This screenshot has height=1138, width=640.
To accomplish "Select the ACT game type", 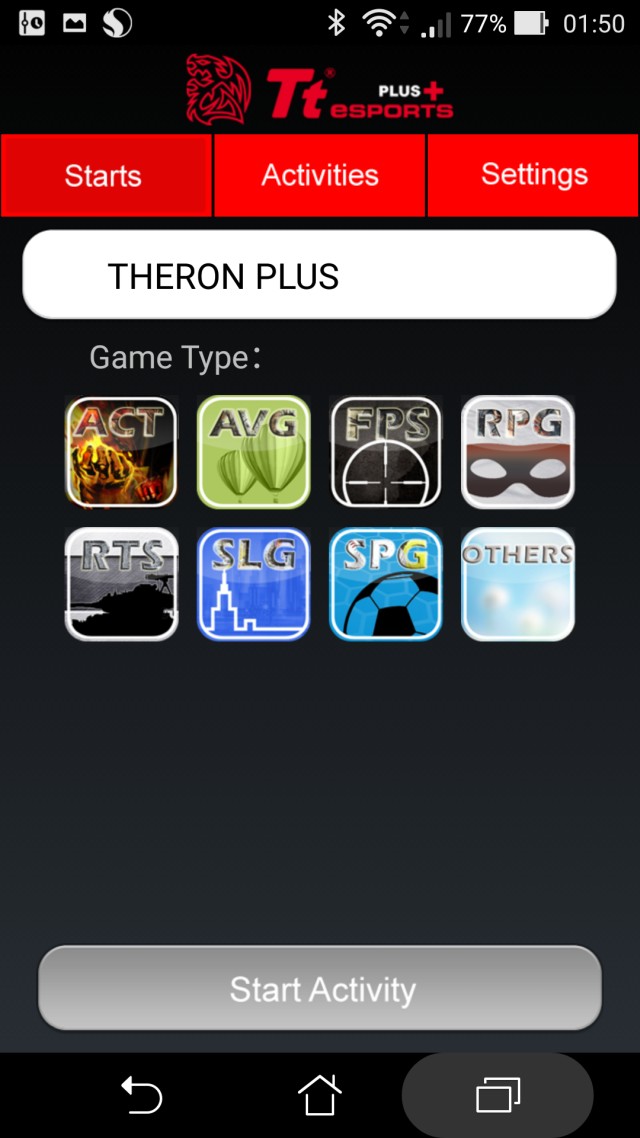I will pos(121,452).
